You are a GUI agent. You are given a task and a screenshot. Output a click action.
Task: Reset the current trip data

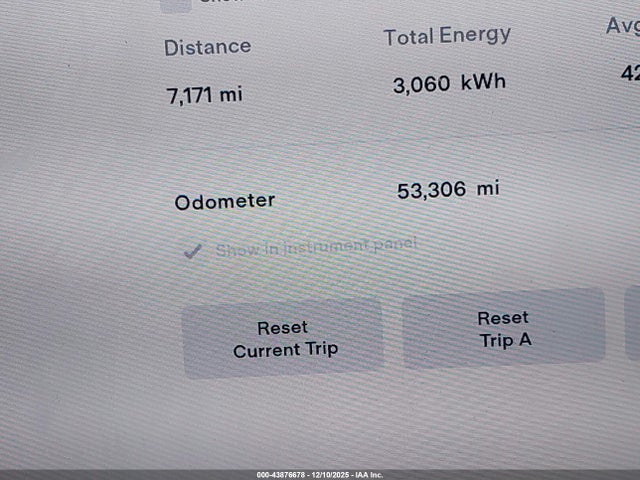(x=284, y=338)
